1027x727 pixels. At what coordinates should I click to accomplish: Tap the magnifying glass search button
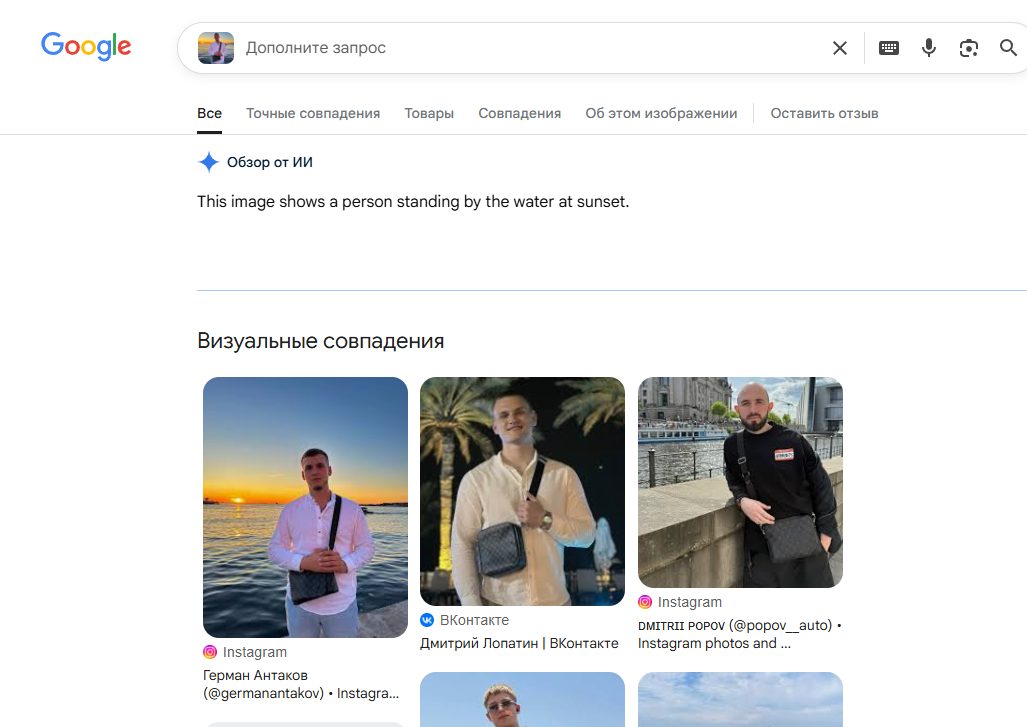pos(1008,48)
